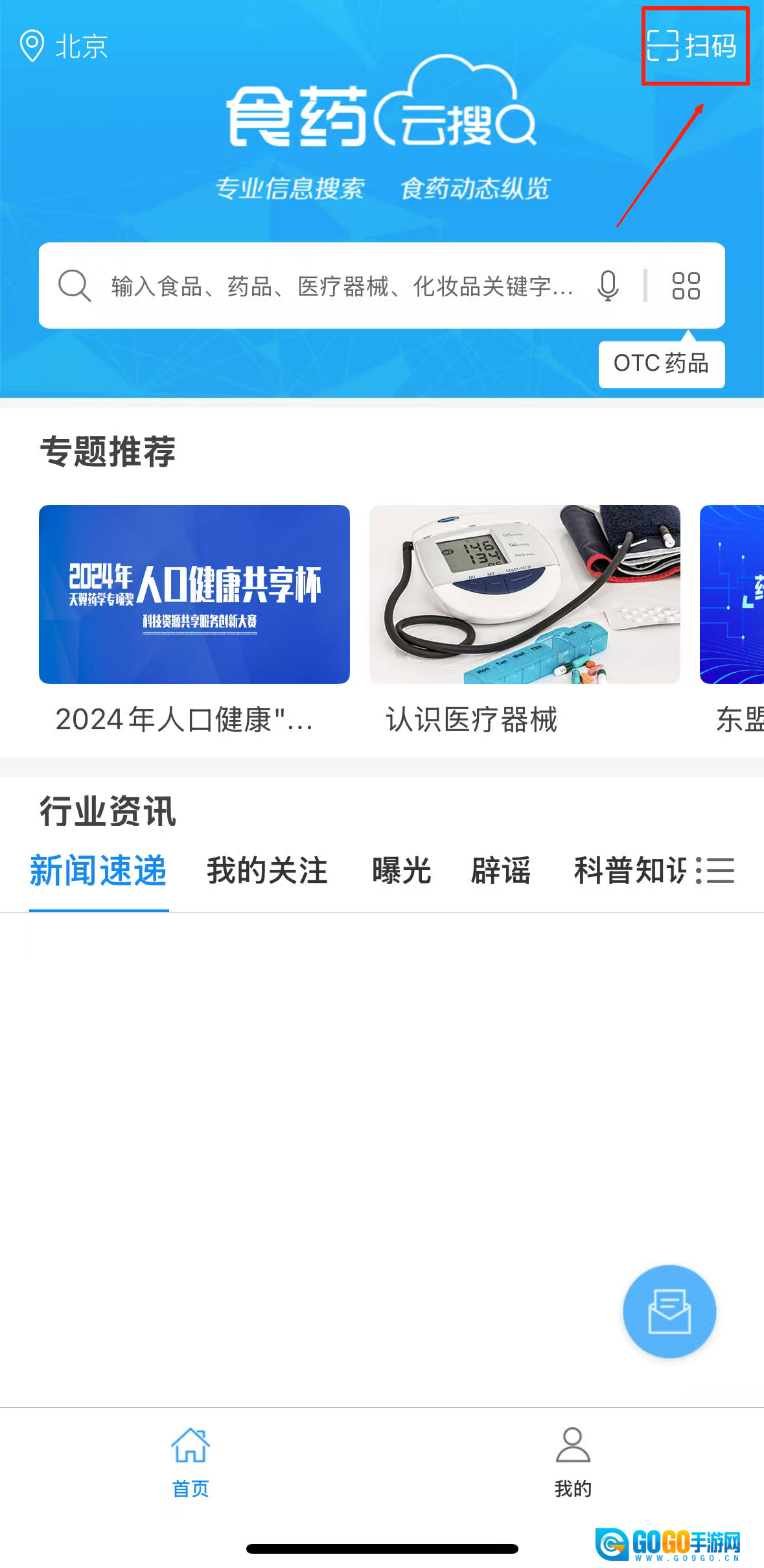764x1568 pixels.
Task: Open the 2024年人口健康 topic card
Action: (x=194, y=594)
